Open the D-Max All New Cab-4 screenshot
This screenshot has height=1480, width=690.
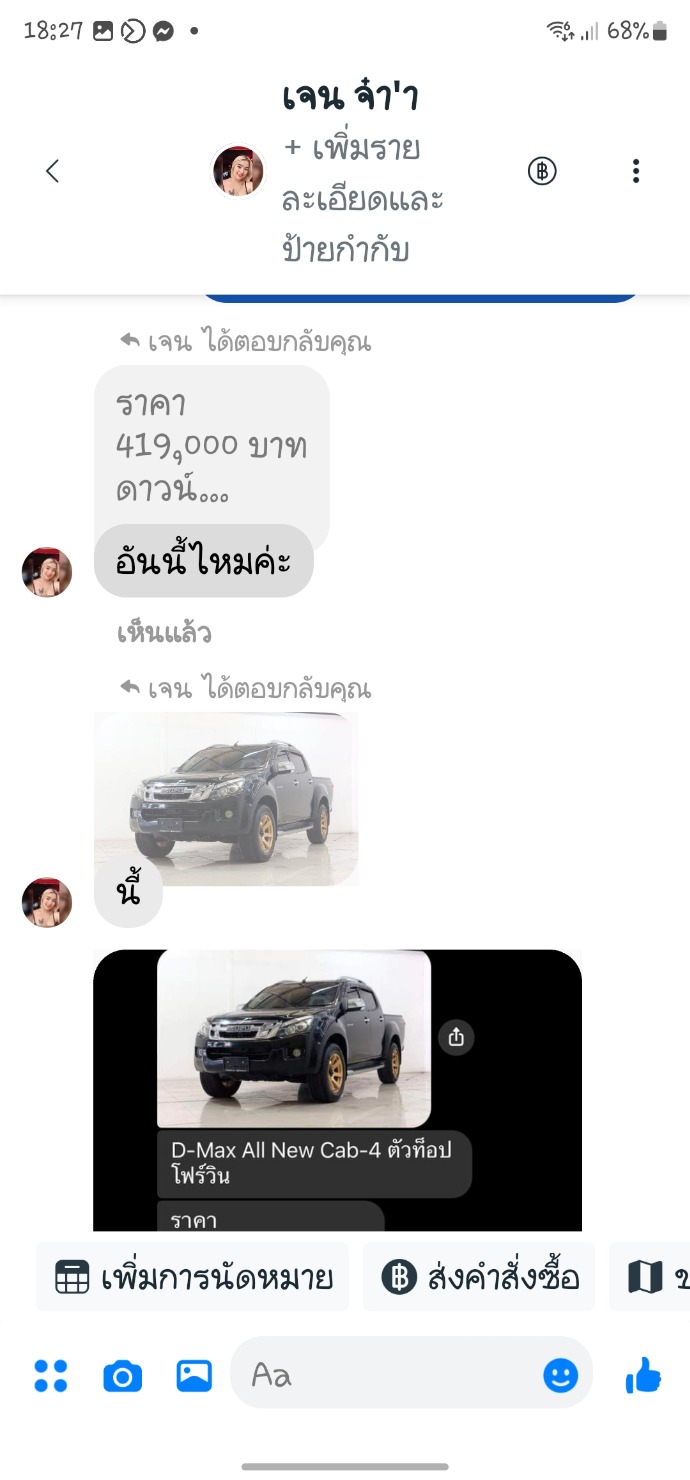click(x=337, y=1090)
